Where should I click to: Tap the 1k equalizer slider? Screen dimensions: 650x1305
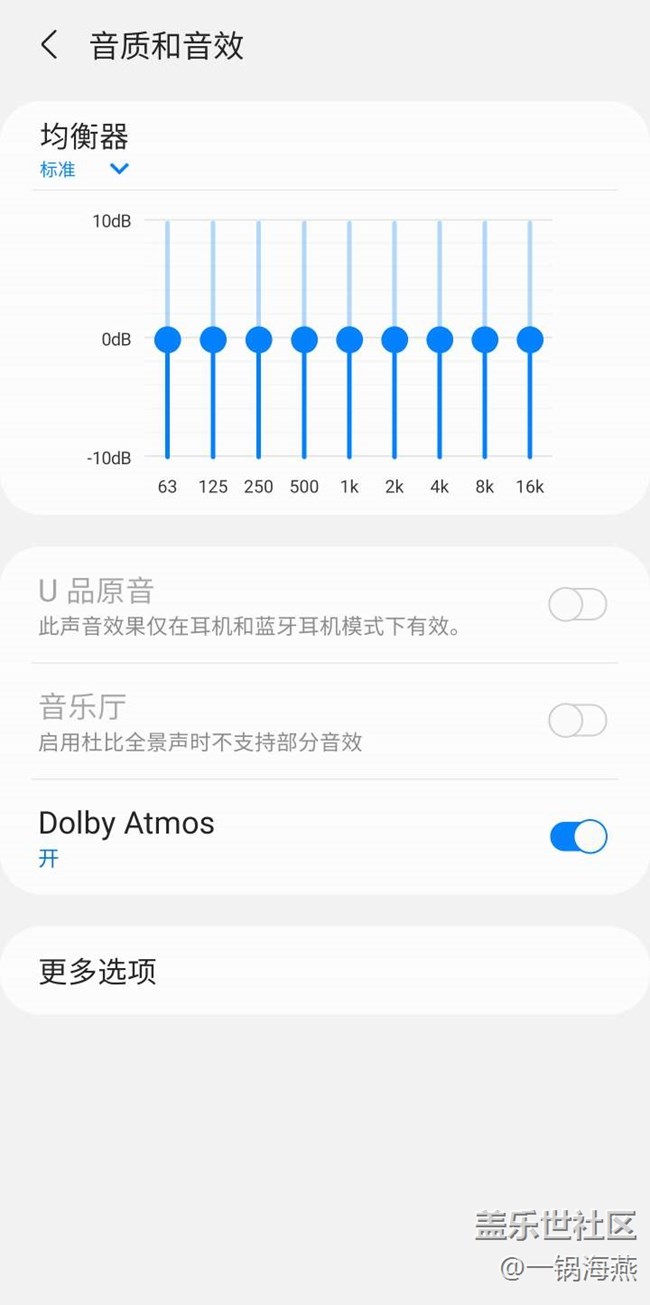349,340
